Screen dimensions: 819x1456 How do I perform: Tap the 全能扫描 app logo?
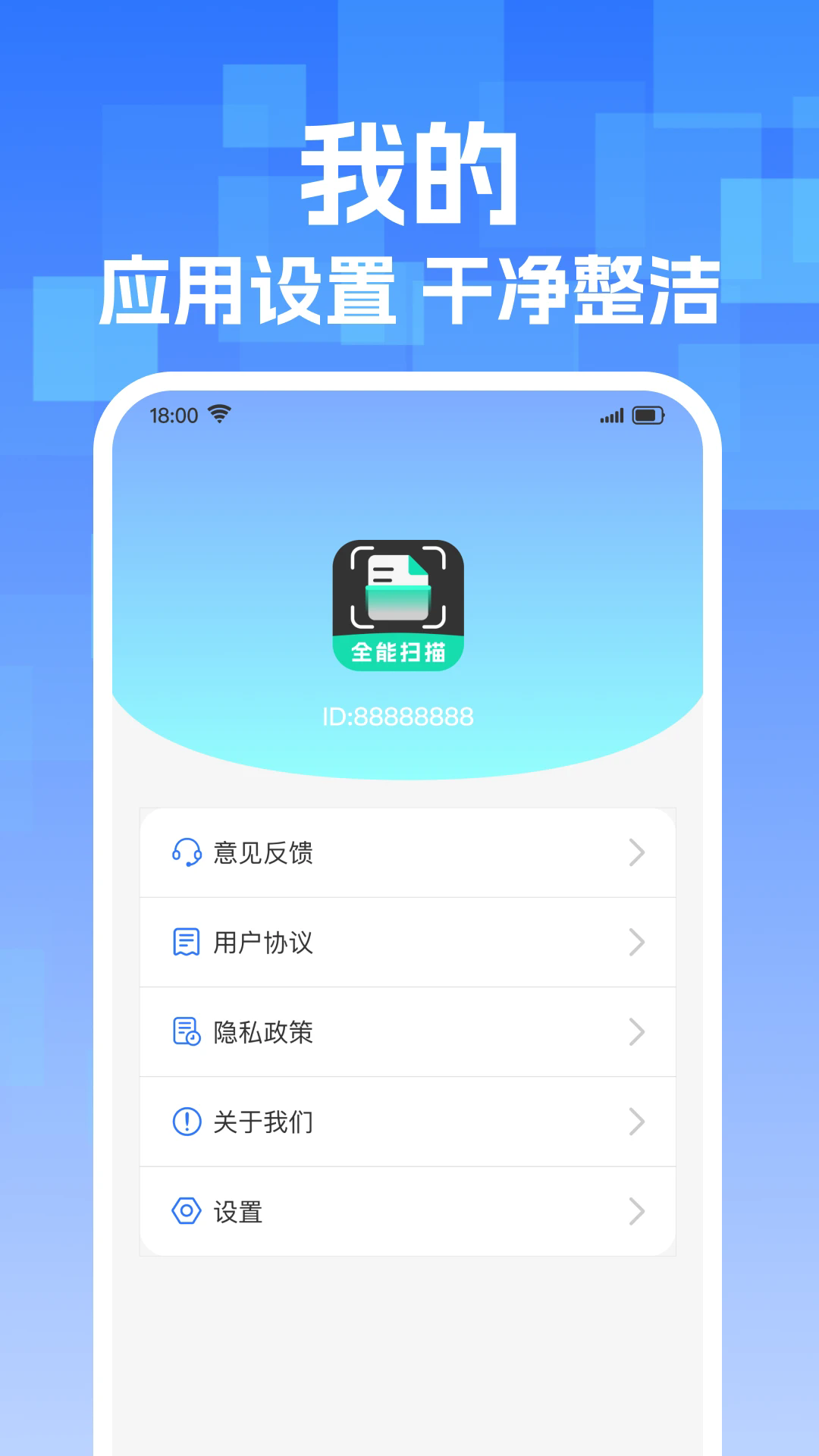click(400, 603)
